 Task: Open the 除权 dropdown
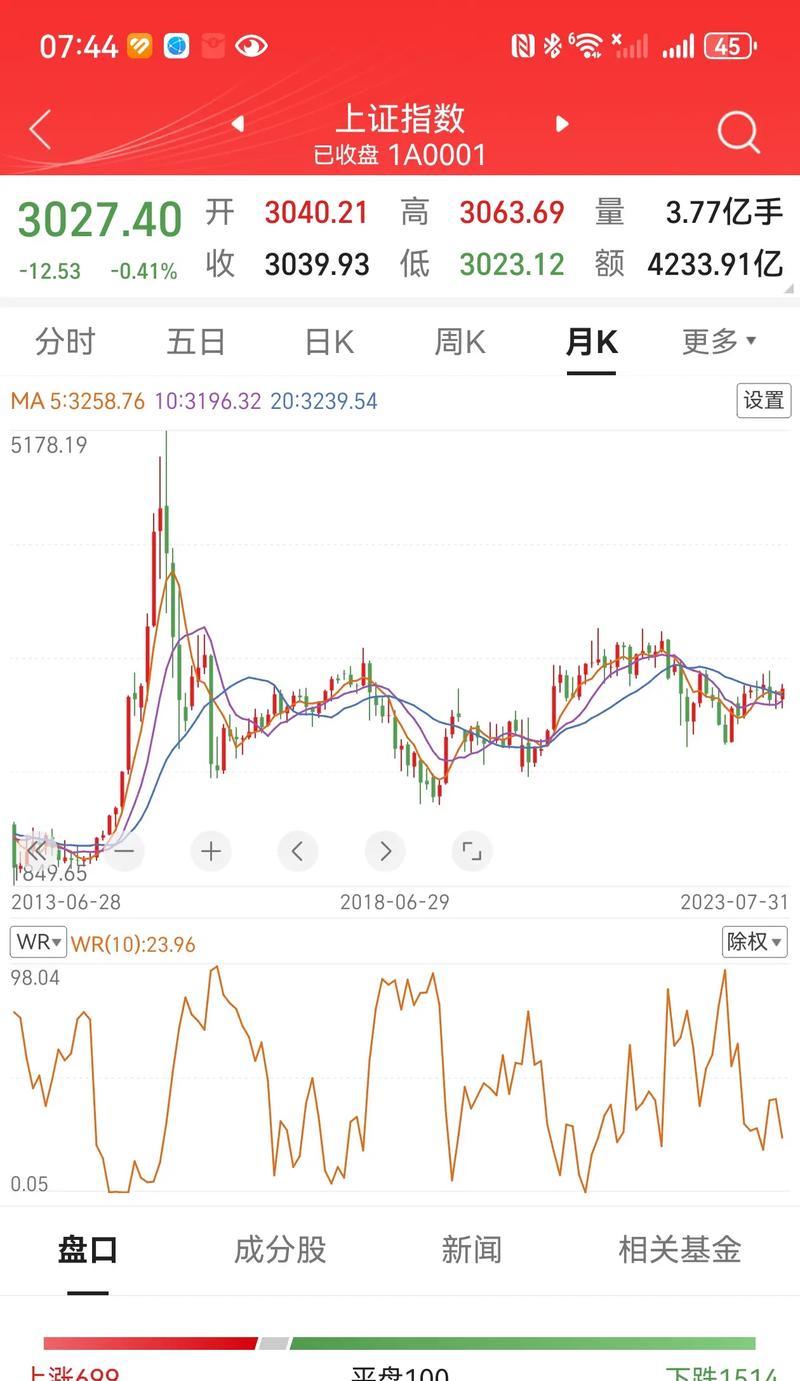tap(755, 942)
